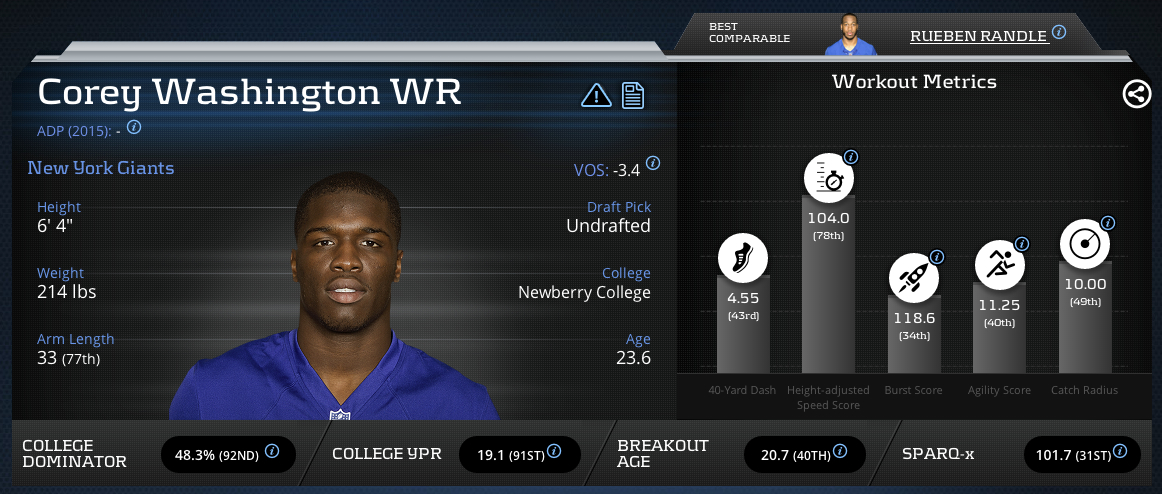This screenshot has width=1162, height=494.
Task: Show info for College YPR
Action: pos(556,452)
